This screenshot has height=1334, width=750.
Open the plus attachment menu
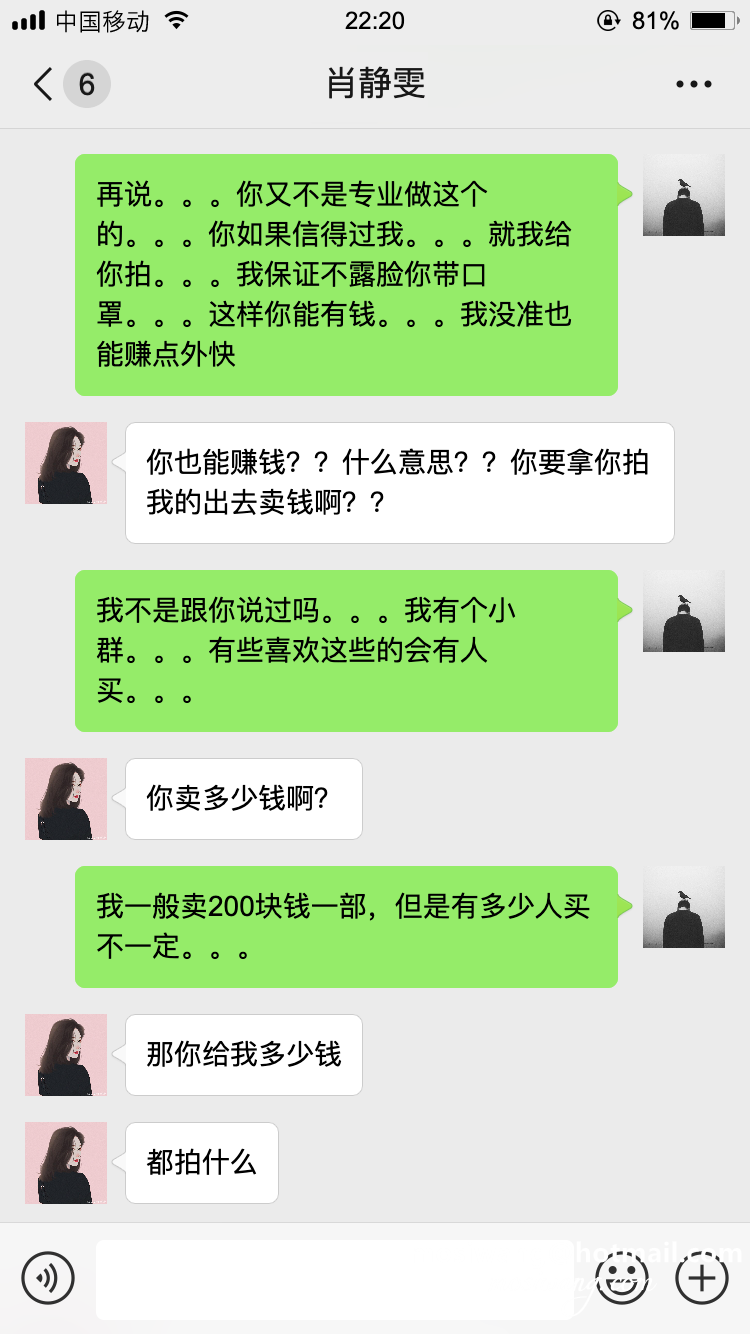[702, 1277]
